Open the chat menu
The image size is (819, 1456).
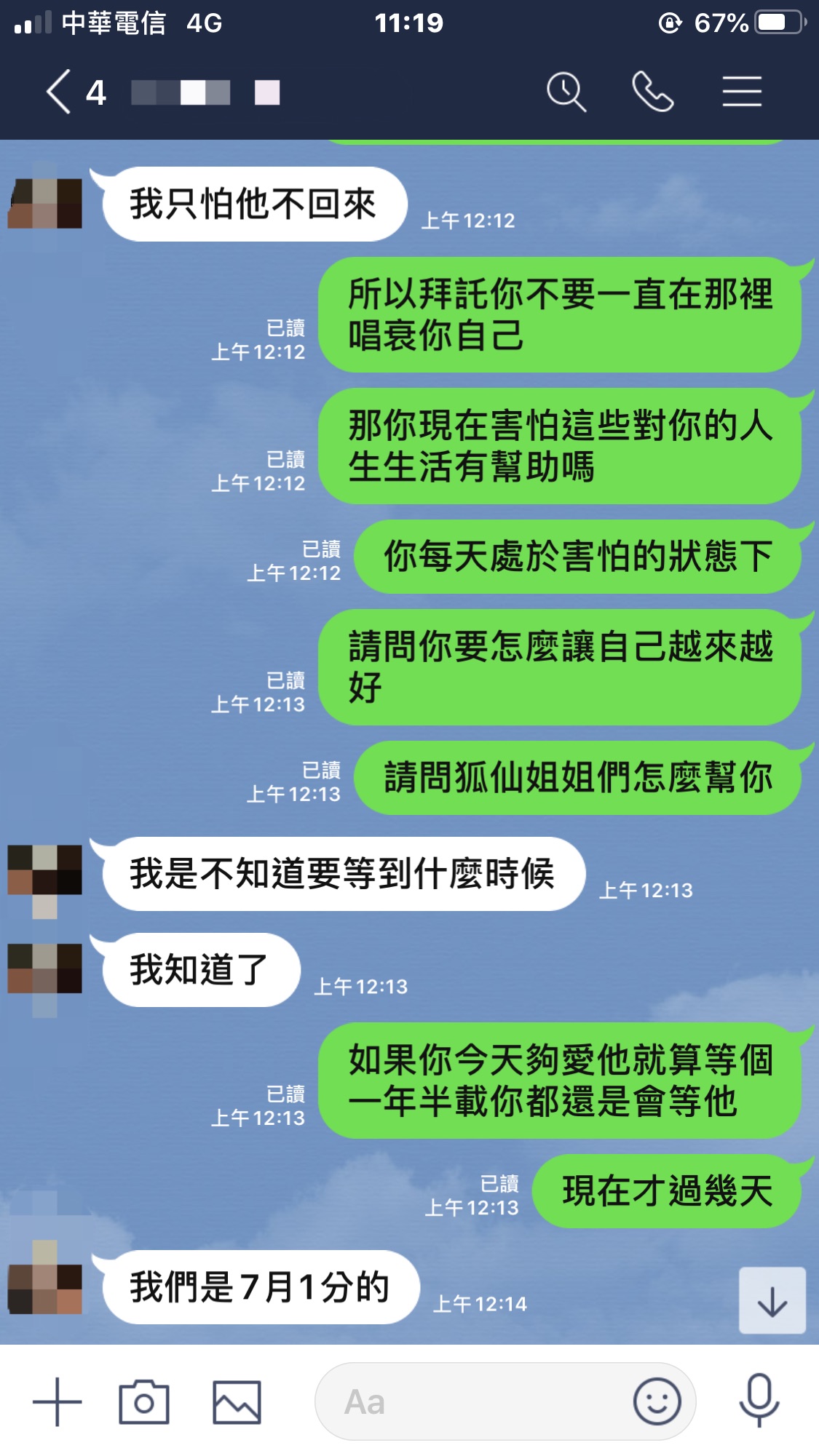pos(741,92)
